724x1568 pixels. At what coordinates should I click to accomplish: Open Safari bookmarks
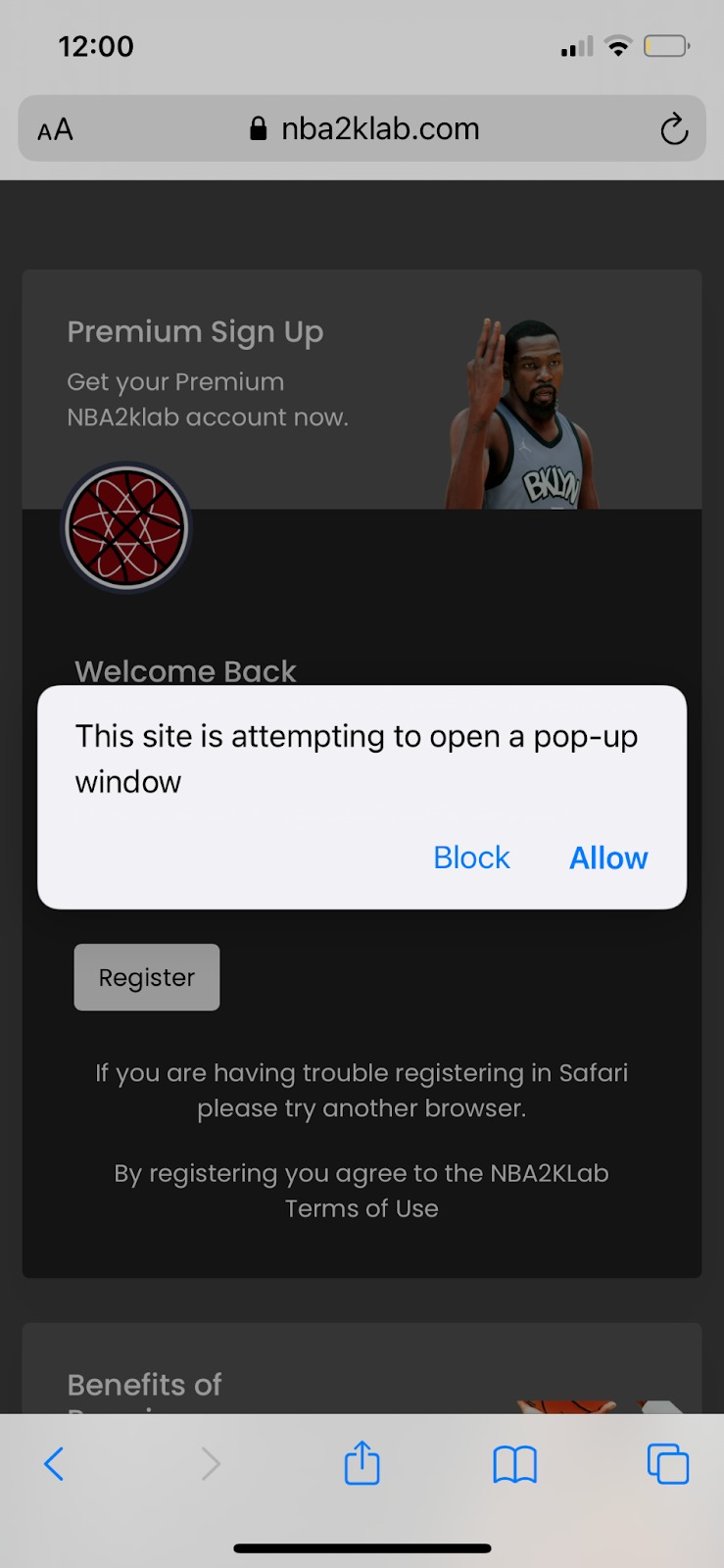click(514, 1464)
